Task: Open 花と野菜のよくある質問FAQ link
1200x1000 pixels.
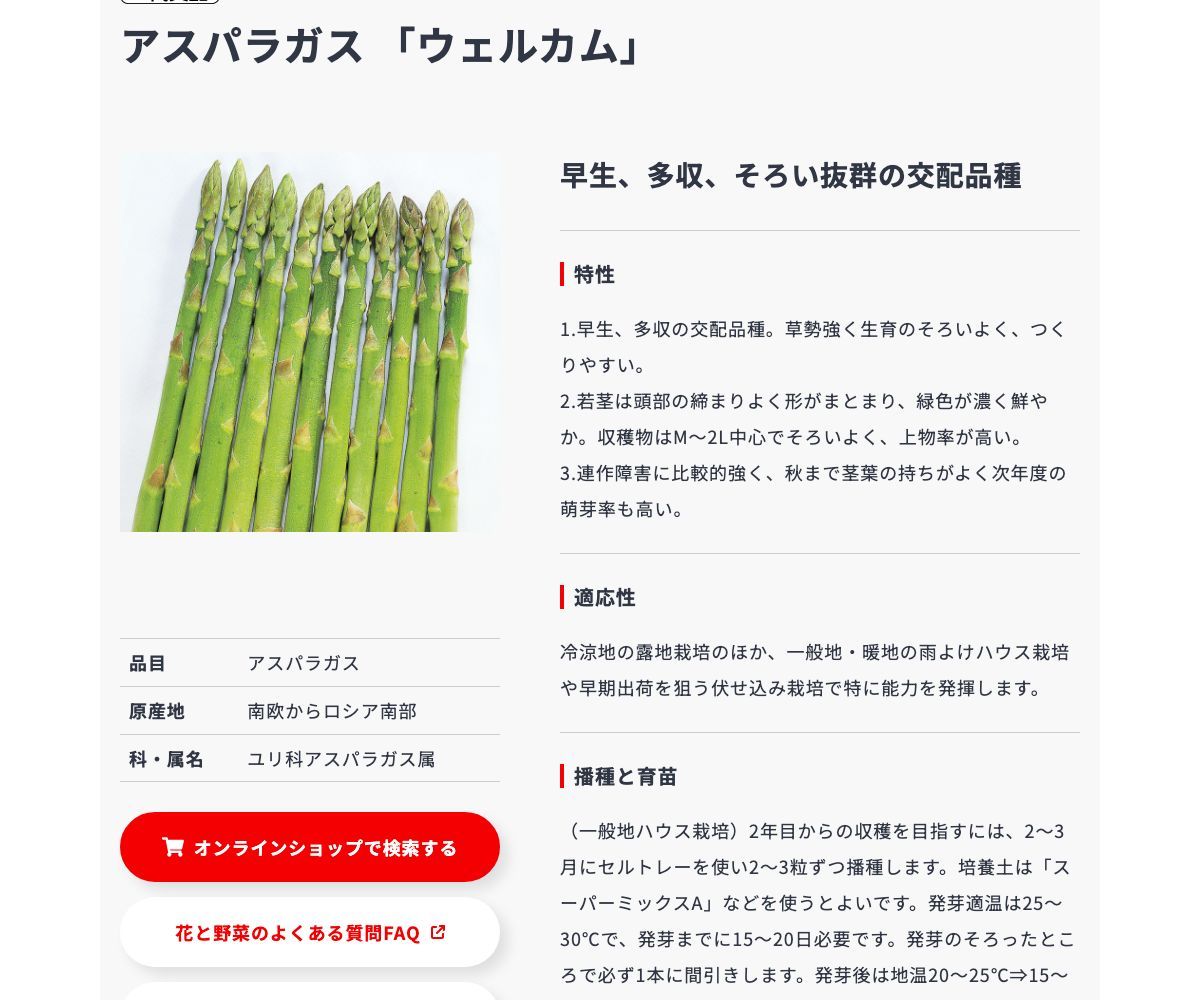Action: coord(310,932)
